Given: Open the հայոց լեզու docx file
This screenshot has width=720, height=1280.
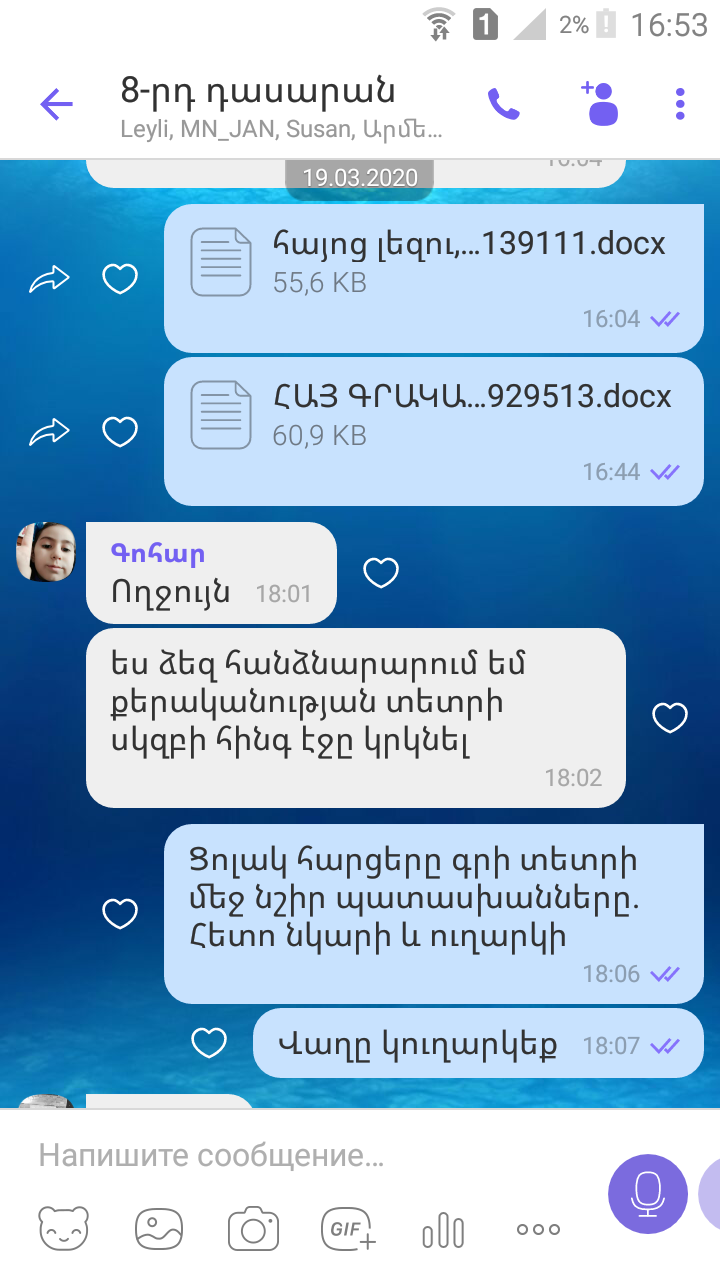Looking at the screenshot, I should [433, 279].
